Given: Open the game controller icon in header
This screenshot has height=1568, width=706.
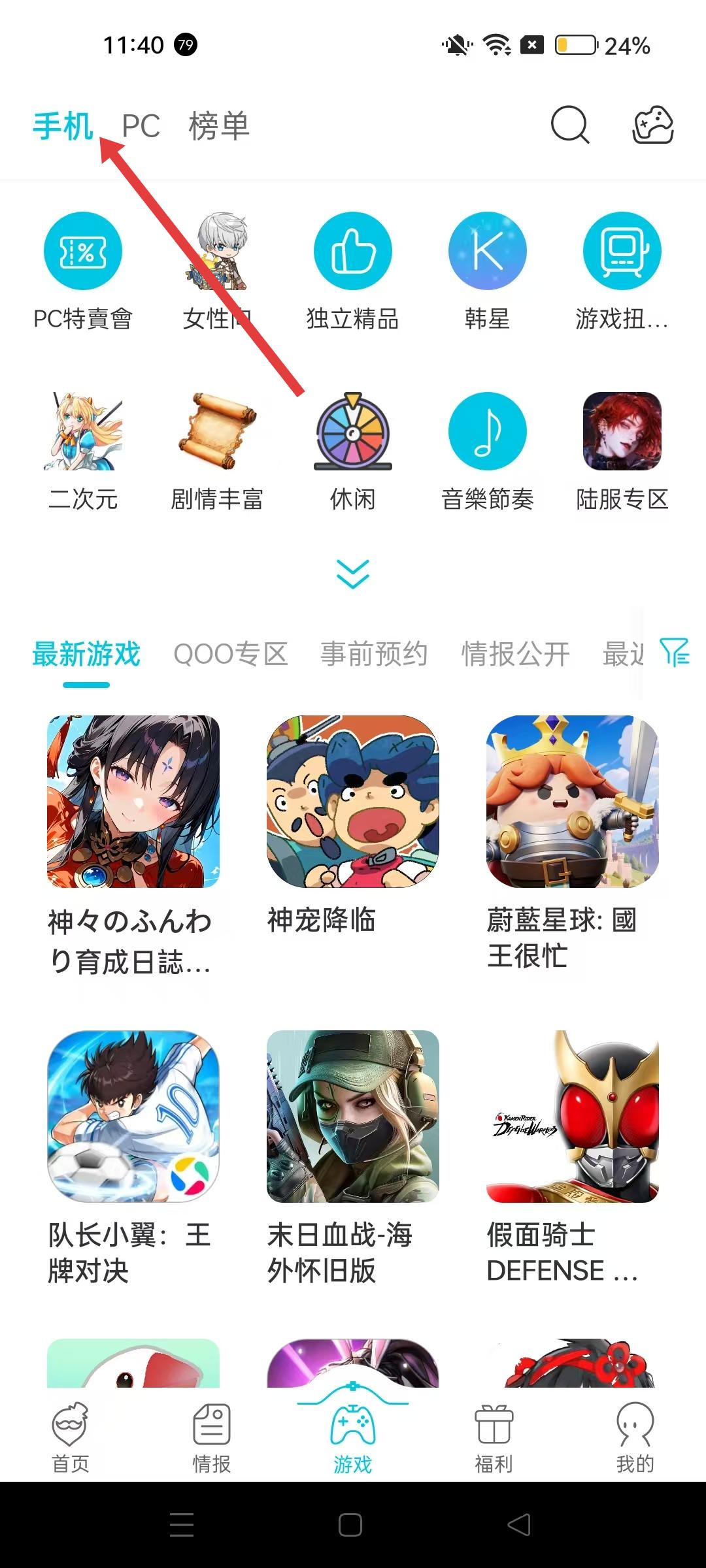Looking at the screenshot, I should click(653, 124).
